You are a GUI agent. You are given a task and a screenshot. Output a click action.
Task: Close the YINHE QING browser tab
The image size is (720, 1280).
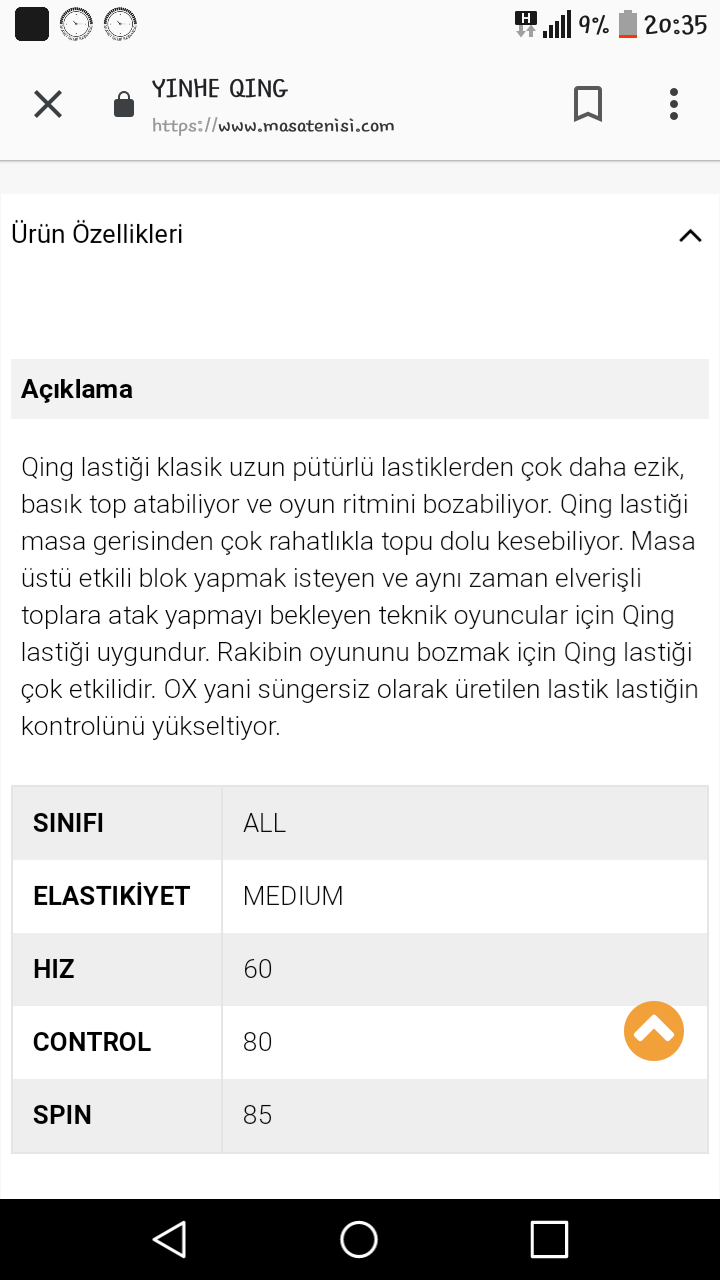click(x=48, y=104)
